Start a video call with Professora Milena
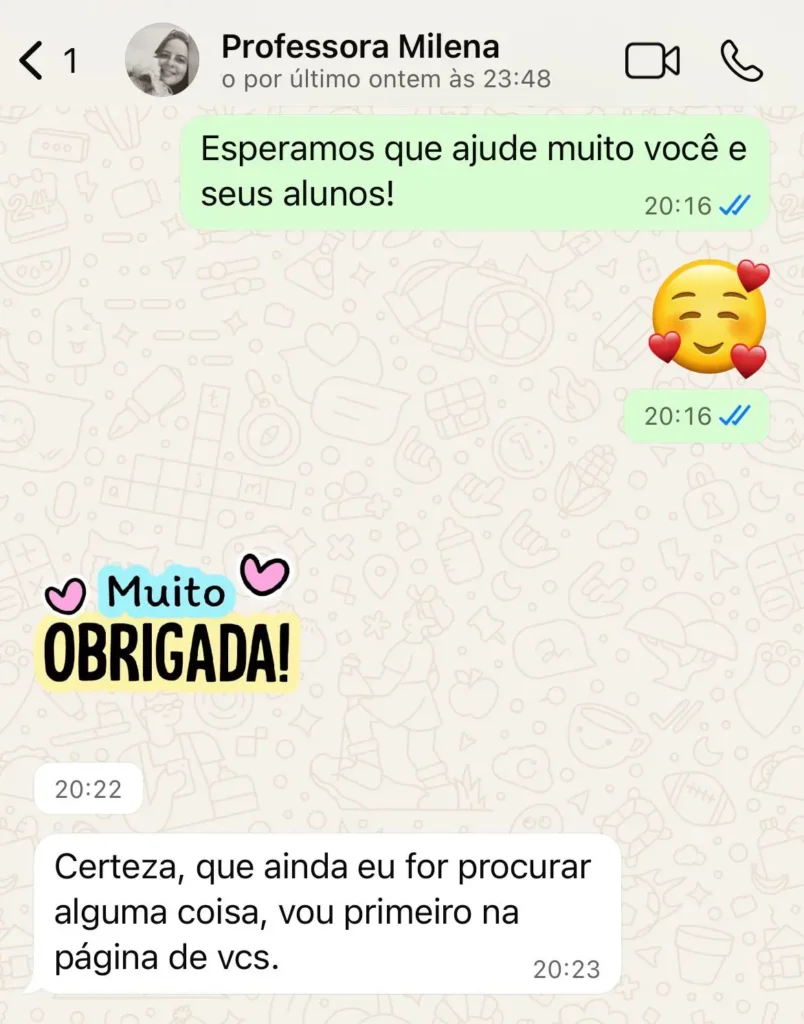 [x=652, y=61]
